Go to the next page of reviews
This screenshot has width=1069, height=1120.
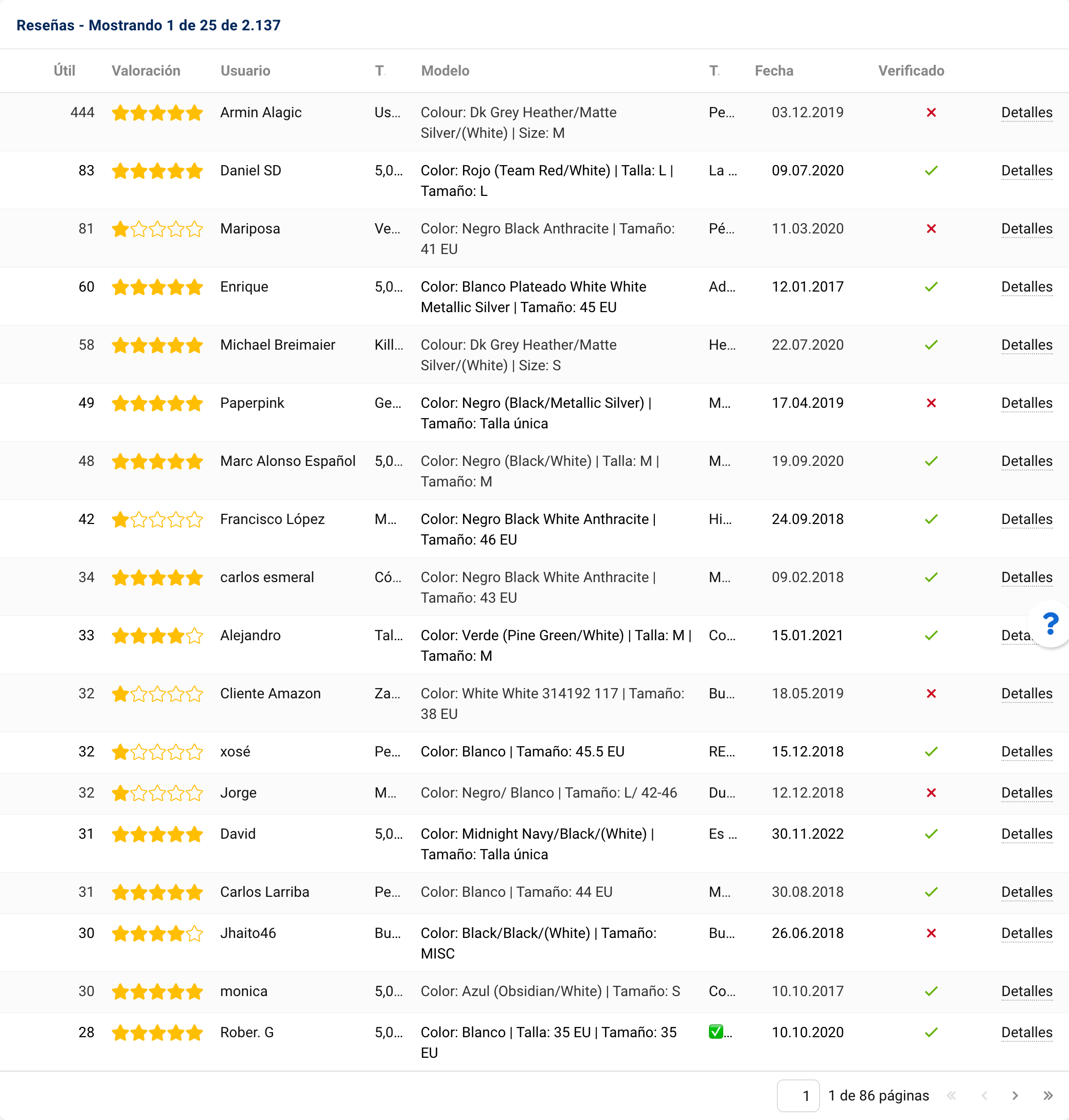tap(1015, 1095)
